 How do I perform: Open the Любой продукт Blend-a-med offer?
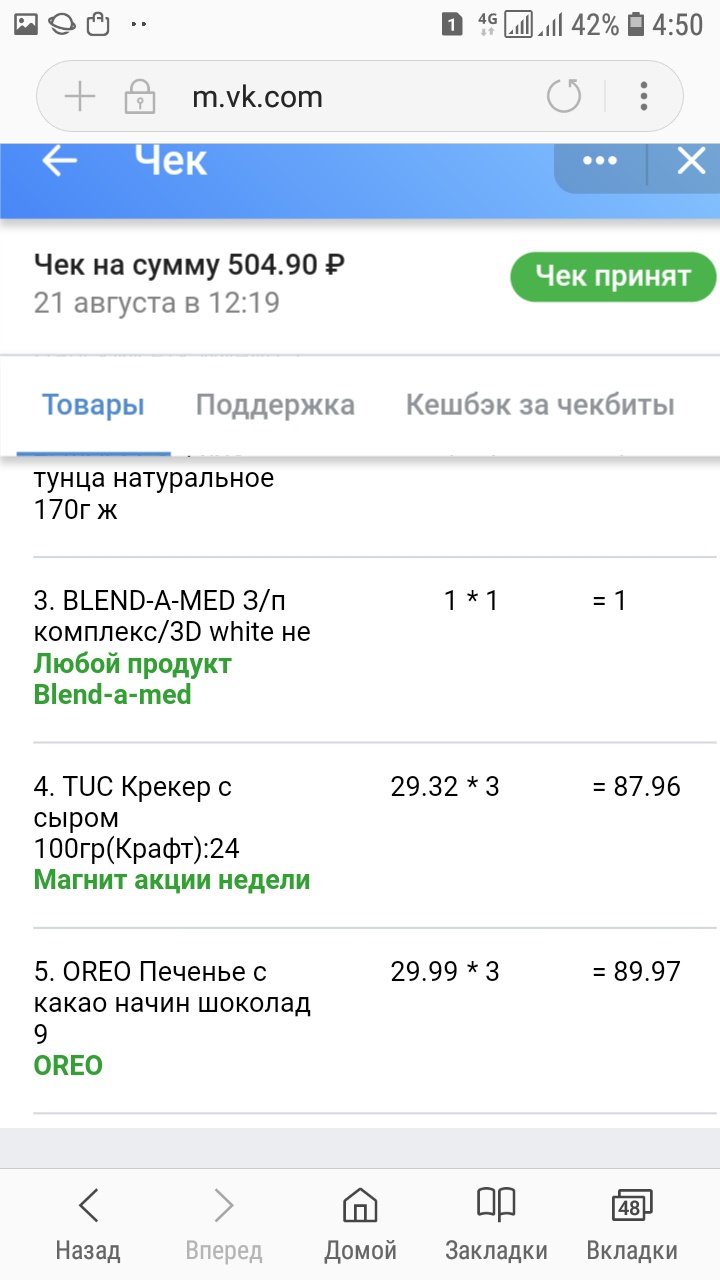click(x=133, y=679)
